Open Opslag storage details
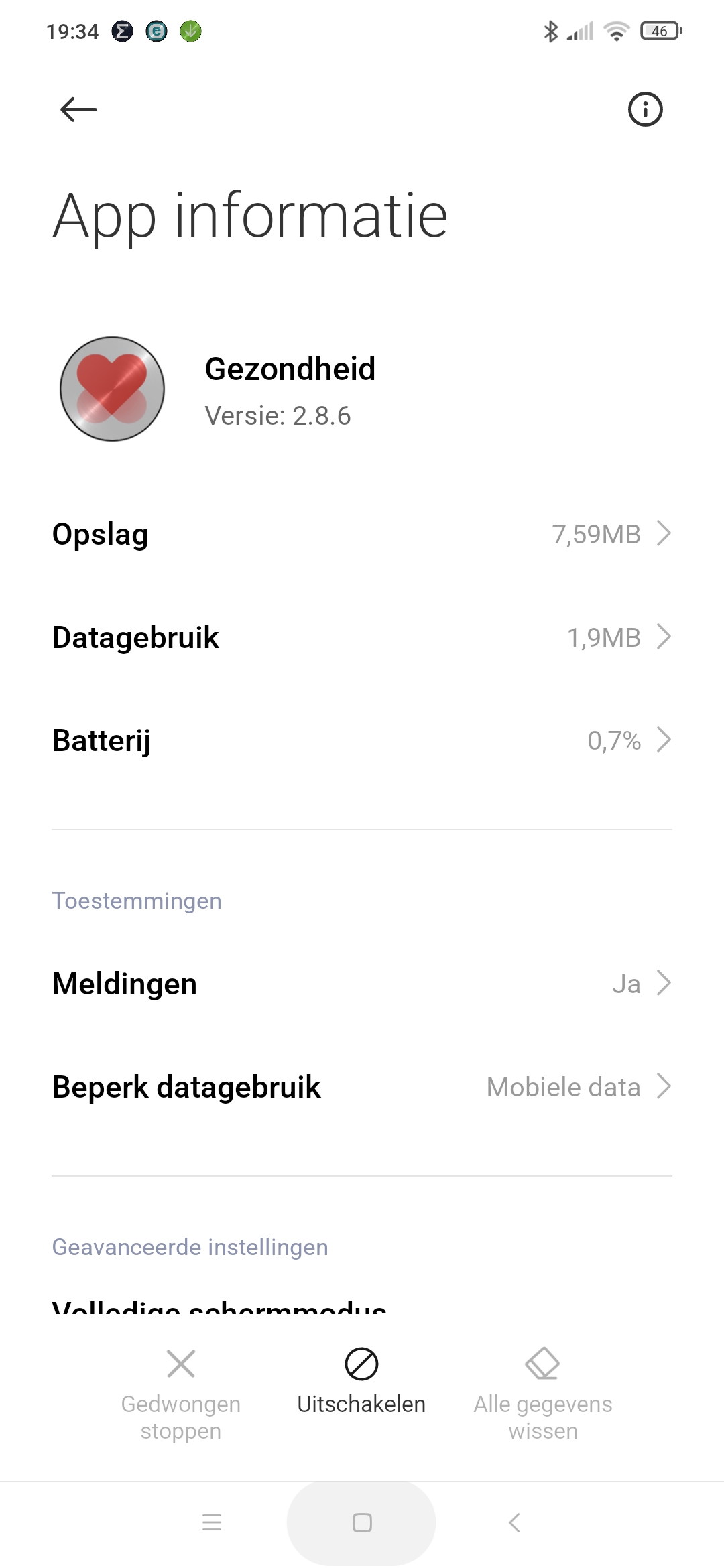Image resolution: width=724 pixels, height=1568 pixels. [362, 534]
